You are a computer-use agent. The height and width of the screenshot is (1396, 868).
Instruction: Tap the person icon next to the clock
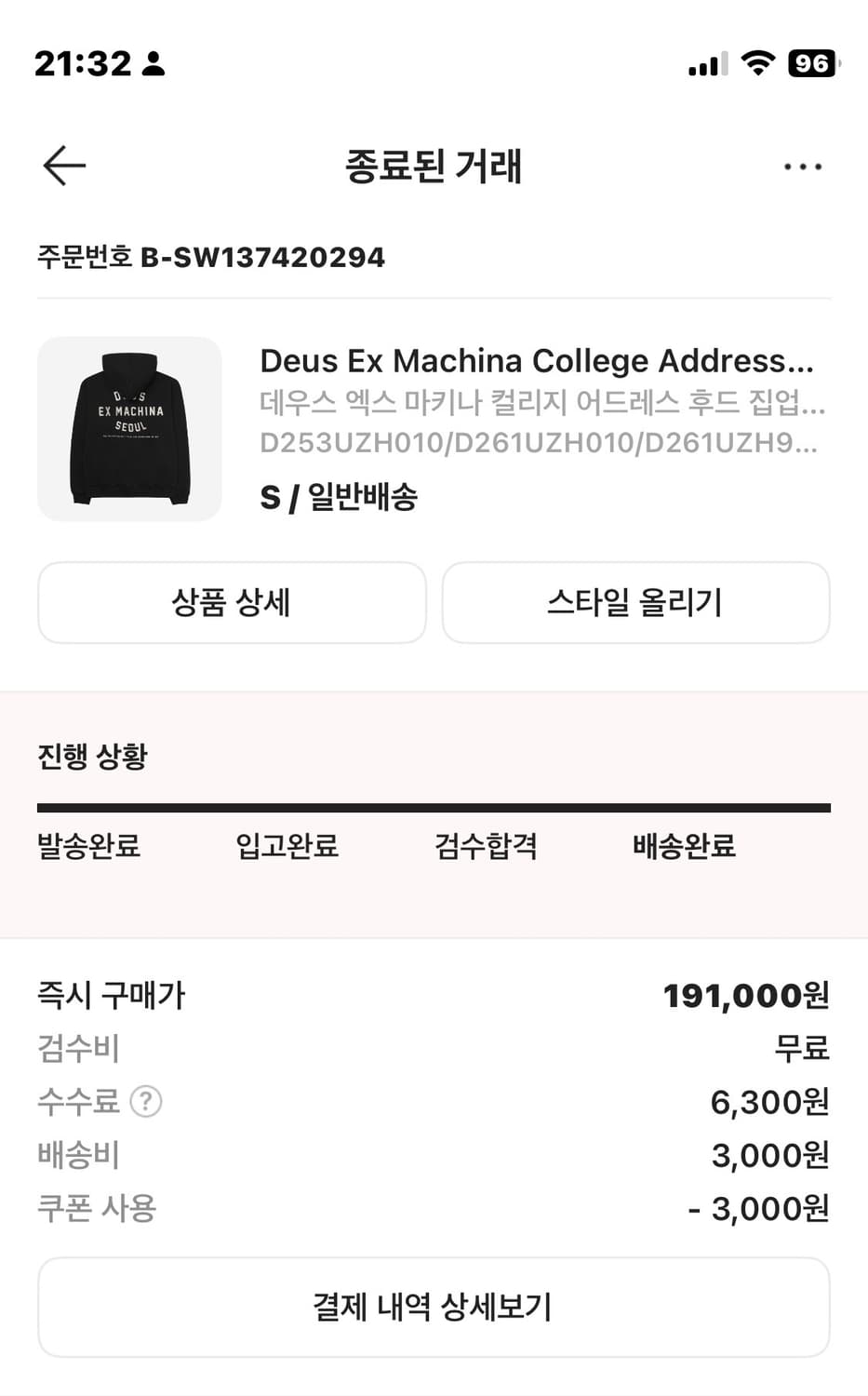(x=152, y=63)
